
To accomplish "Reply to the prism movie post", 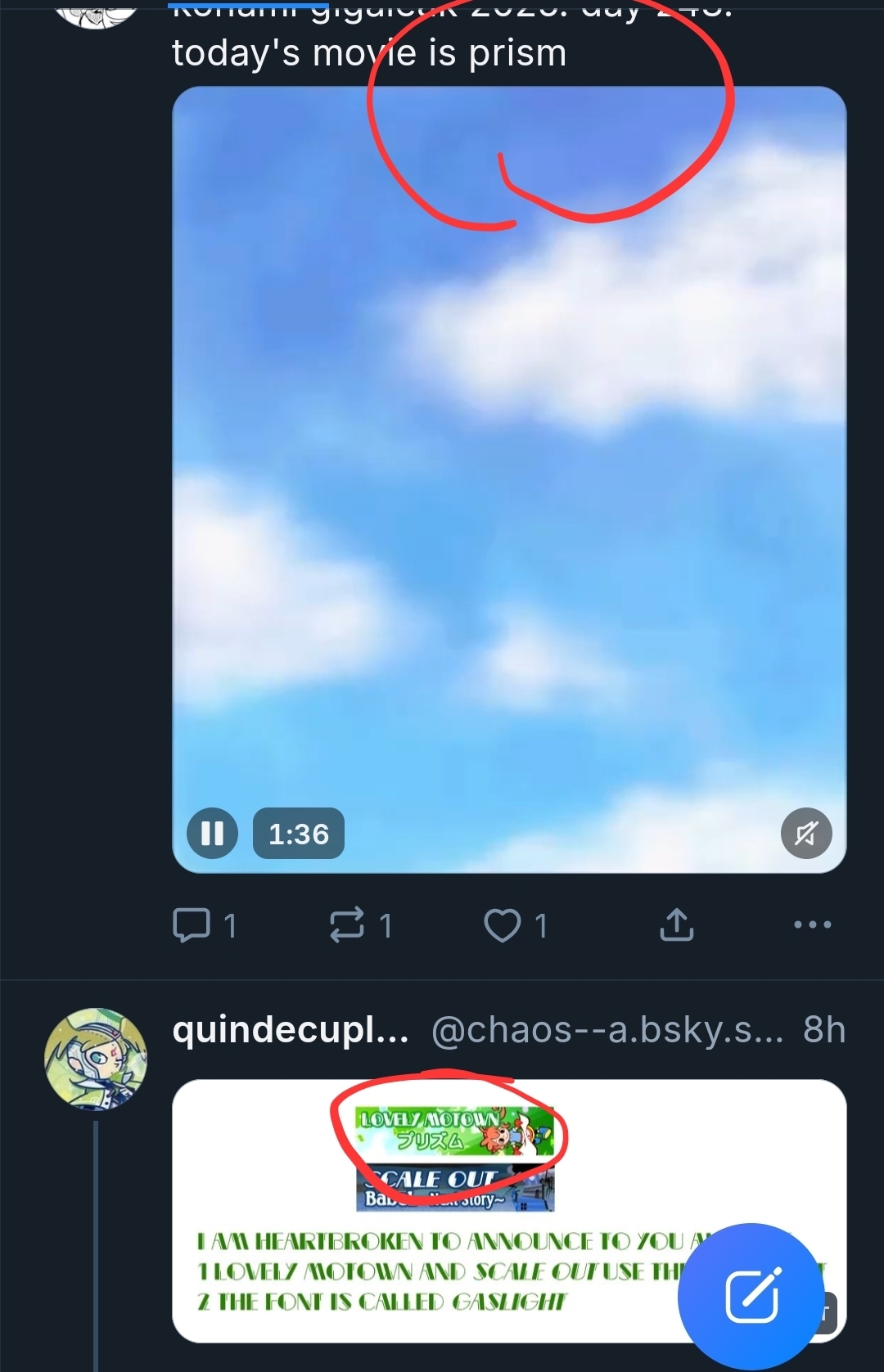I will pos(192,925).
